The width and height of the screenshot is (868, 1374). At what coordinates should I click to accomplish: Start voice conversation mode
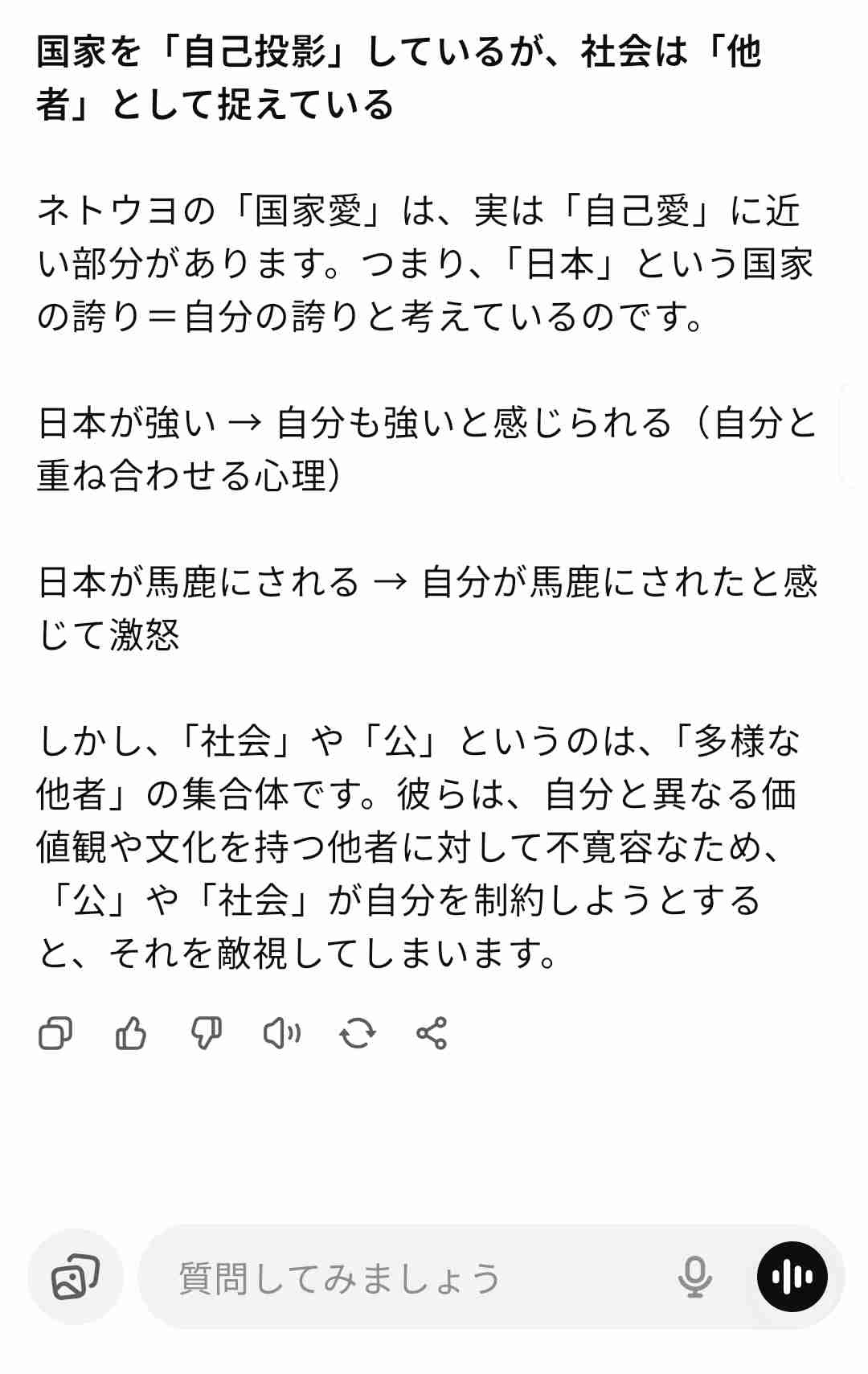pyautogui.click(x=792, y=1277)
